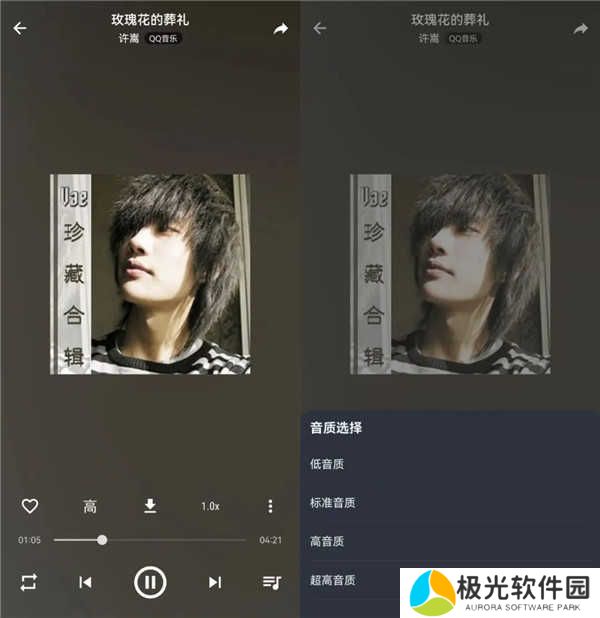Pause the playing song
Viewport: 600px width, 618px height.
click(x=150, y=581)
